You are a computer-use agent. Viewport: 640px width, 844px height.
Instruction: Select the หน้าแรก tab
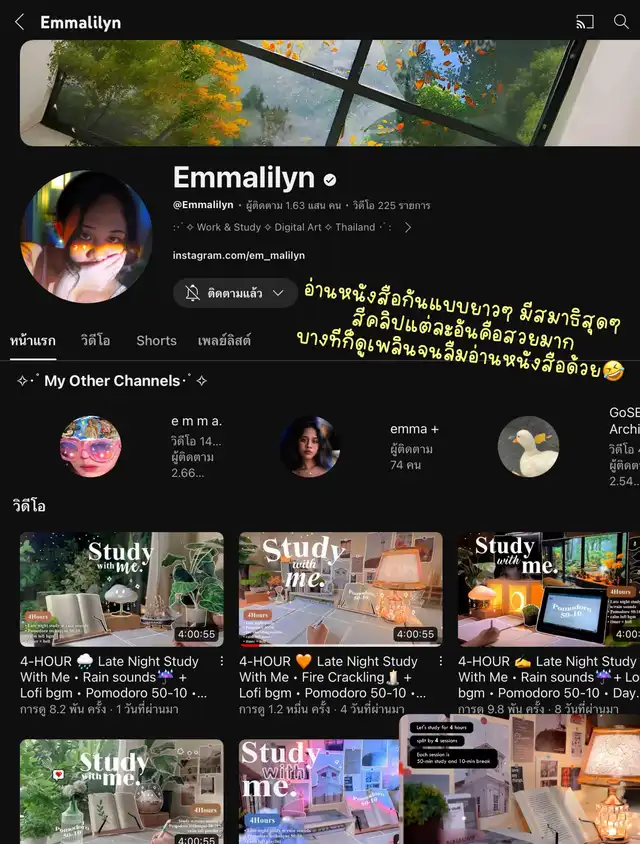[x=33, y=340]
